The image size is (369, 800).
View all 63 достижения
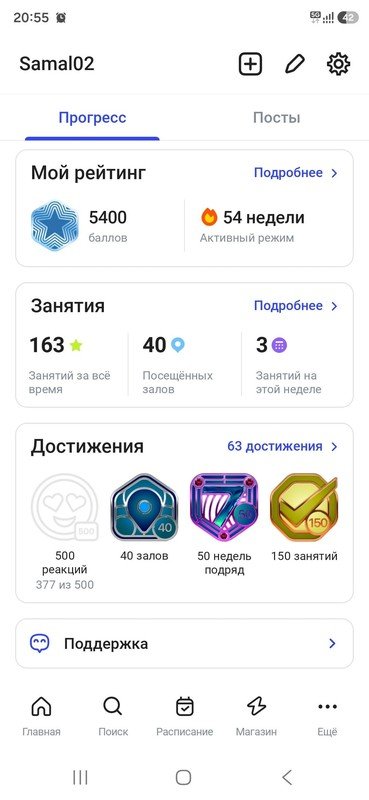283,446
